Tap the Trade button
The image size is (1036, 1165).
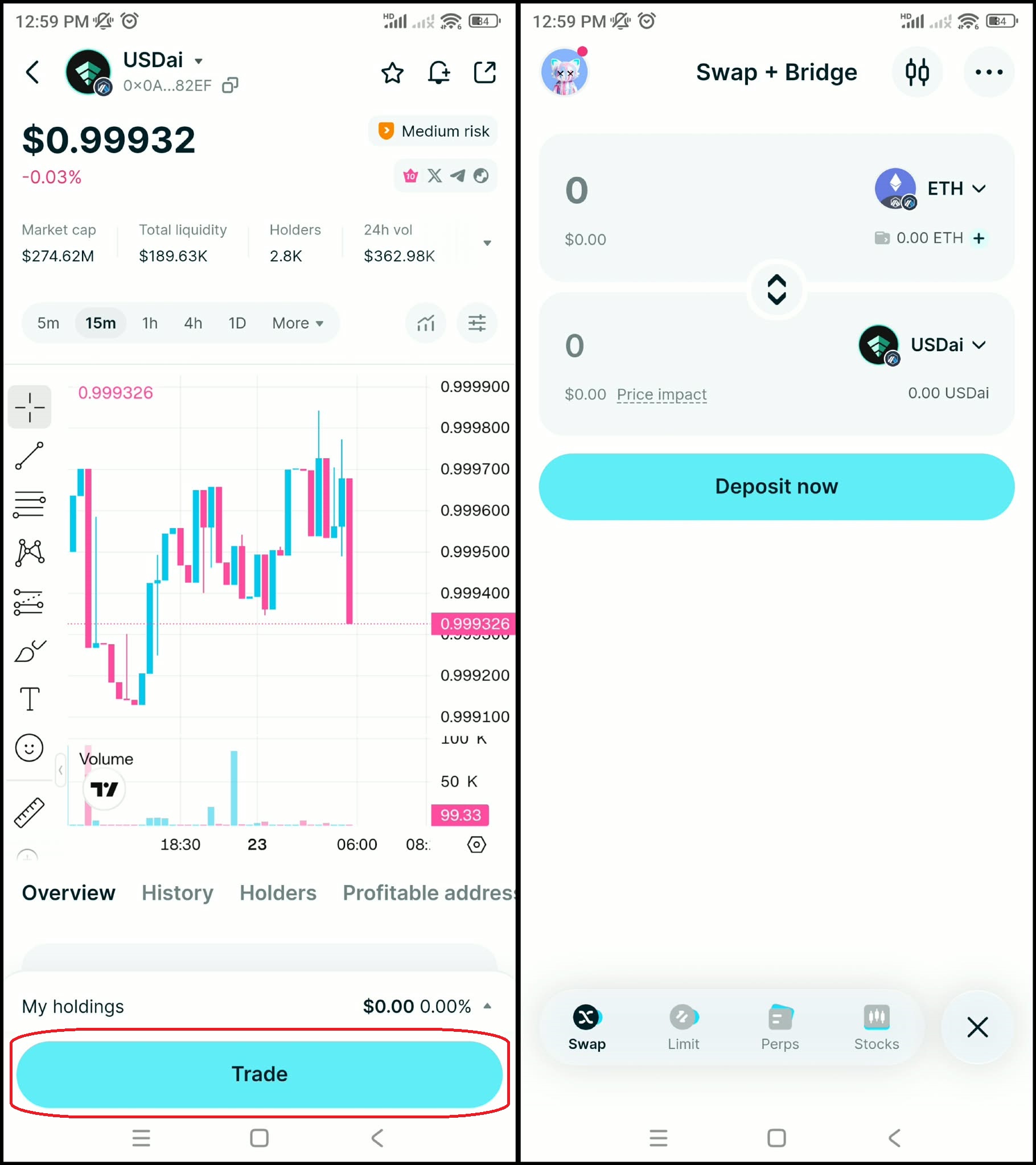pyautogui.click(x=260, y=1075)
